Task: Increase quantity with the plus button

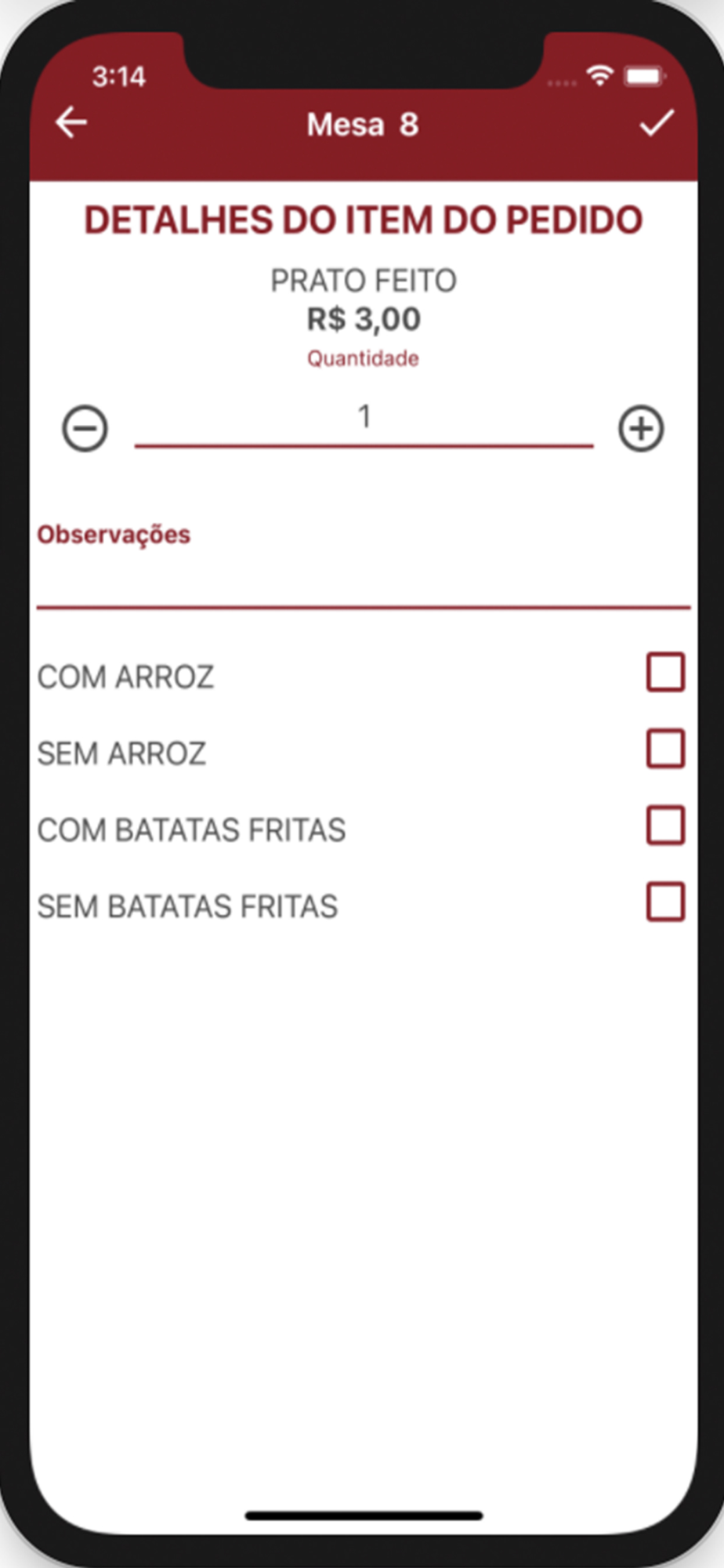Action: [x=641, y=429]
